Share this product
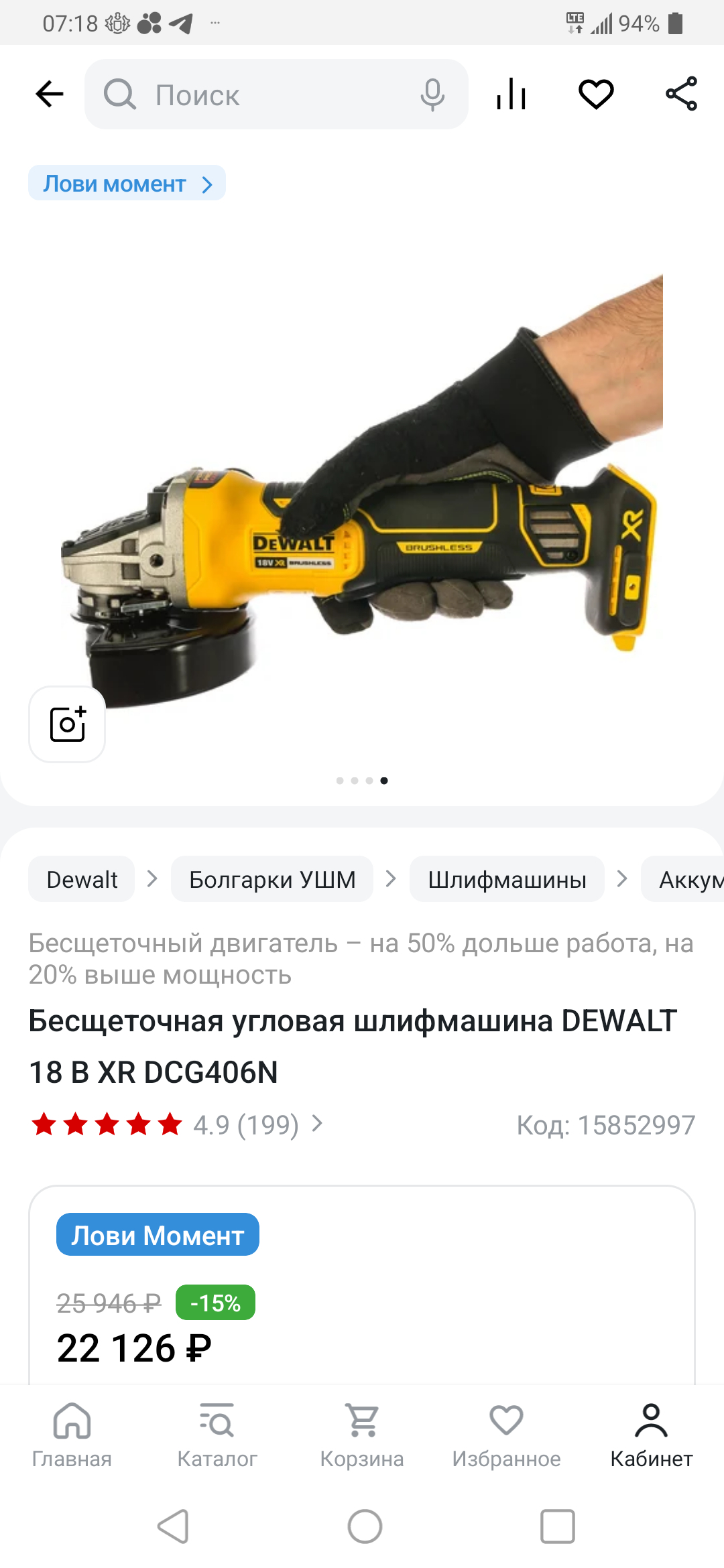 (x=681, y=94)
